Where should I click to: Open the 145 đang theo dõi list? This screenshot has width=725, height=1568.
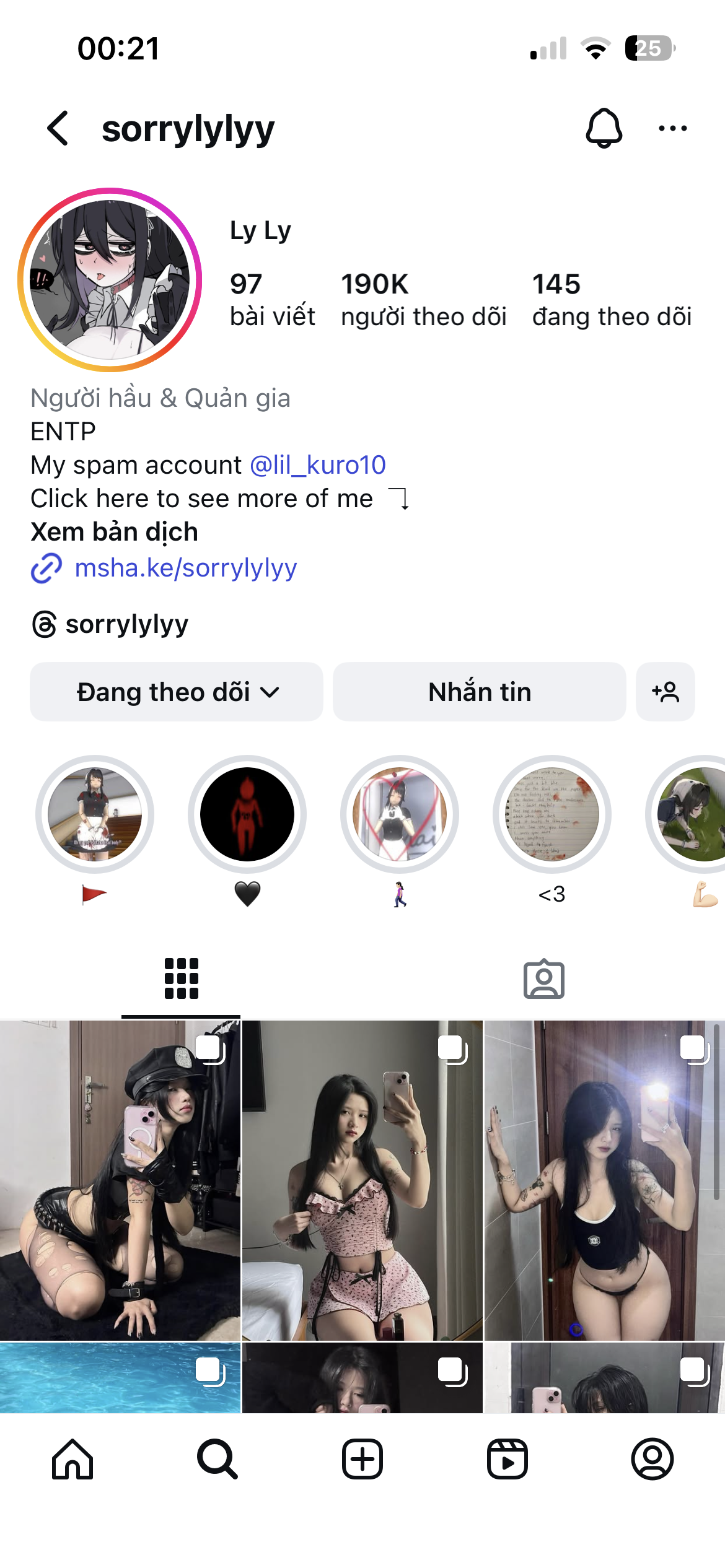(x=612, y=300)
